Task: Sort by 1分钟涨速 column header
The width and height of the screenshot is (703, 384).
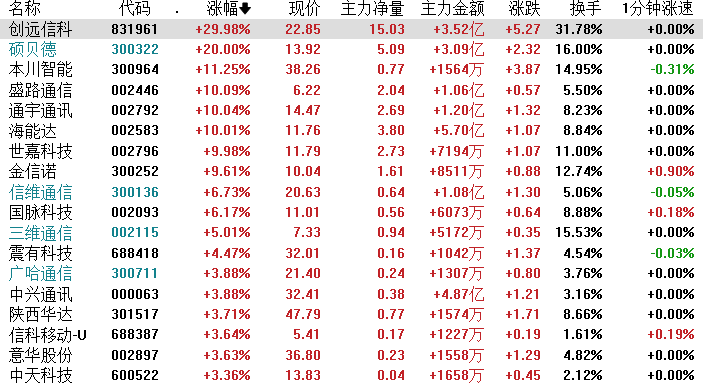Action: (657, 9)
